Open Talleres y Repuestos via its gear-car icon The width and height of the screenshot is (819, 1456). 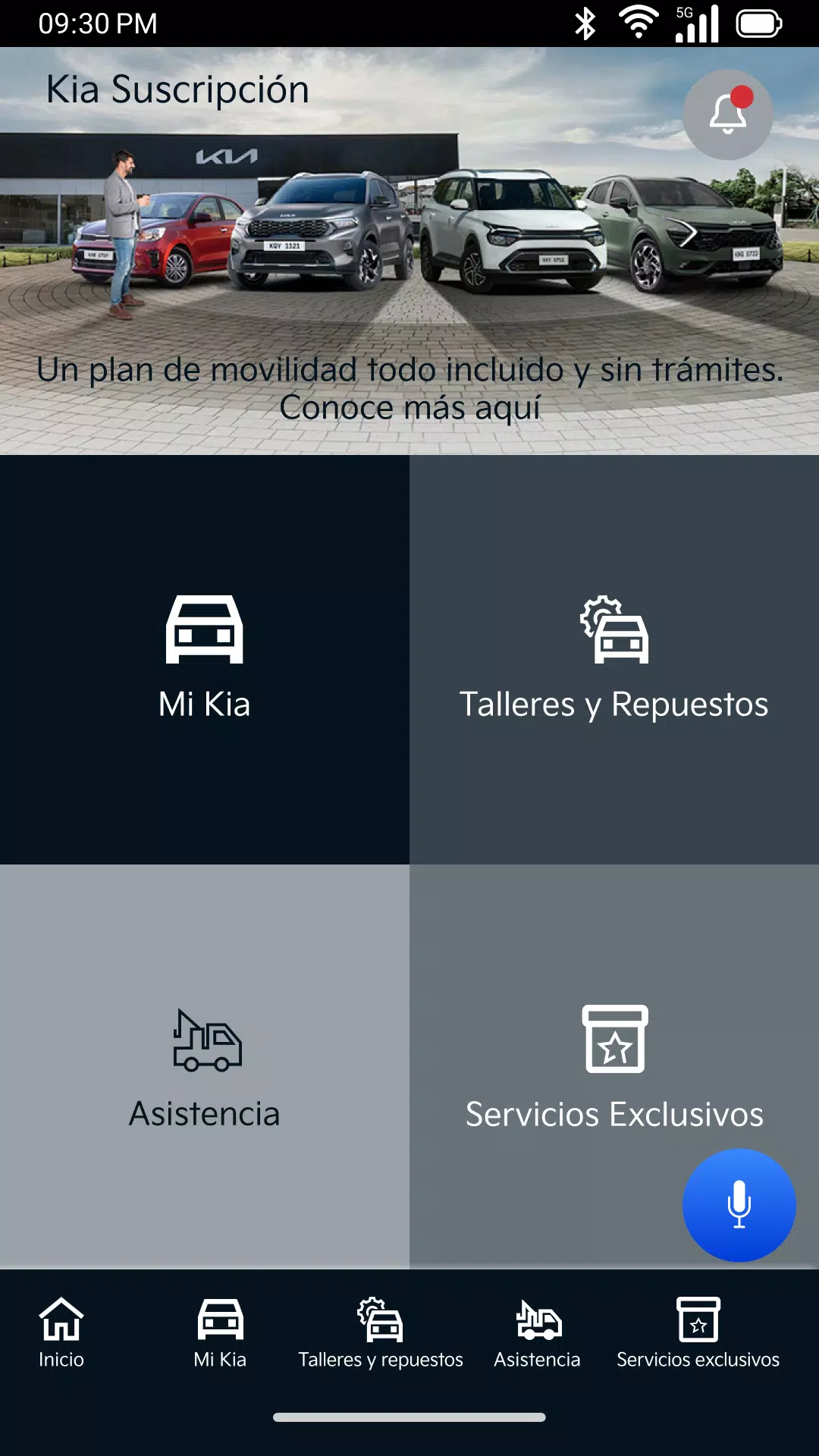tap(615, 629)
